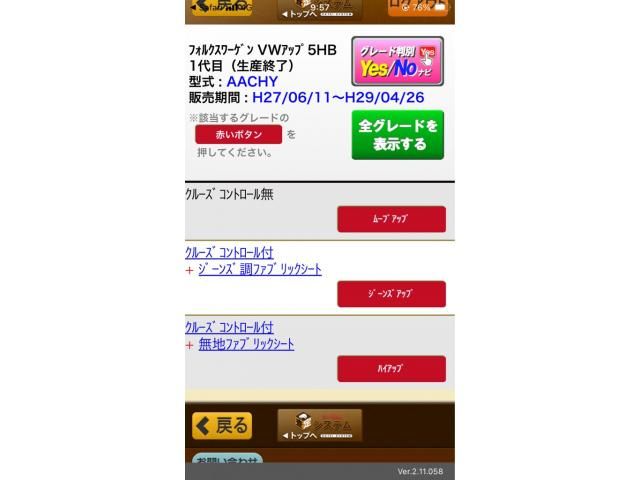The width and height of the screenshot is (640, 480).
Task: Tap 全グレードを表示する button
Action: tap(397, 135)
